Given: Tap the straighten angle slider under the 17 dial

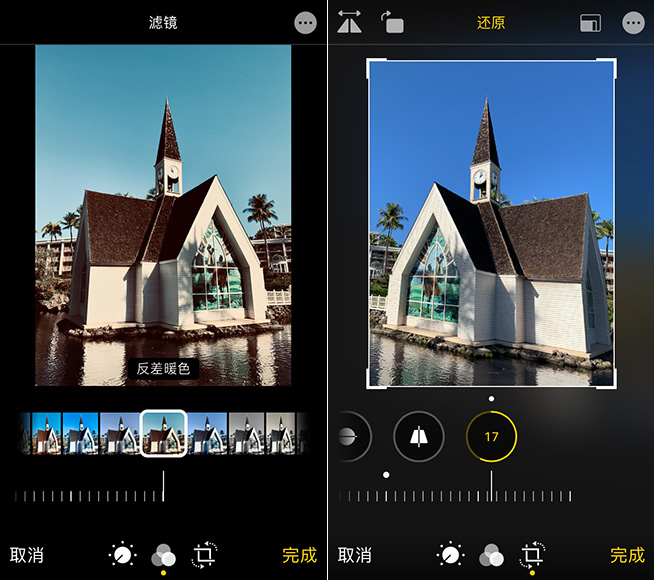Looking at the screenshot, I should click(x=491, y=494).
